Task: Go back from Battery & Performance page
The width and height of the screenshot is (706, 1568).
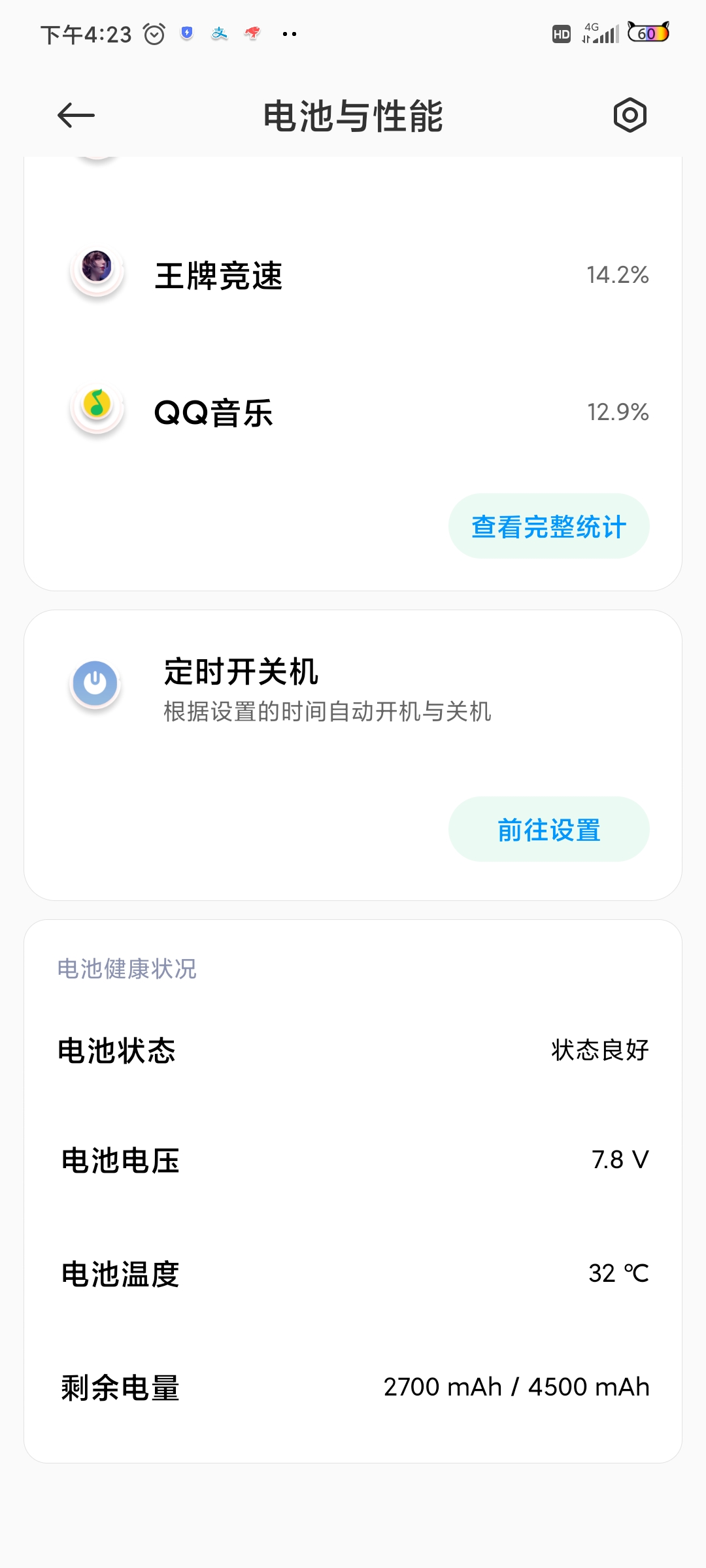Action: pos(76,116)
